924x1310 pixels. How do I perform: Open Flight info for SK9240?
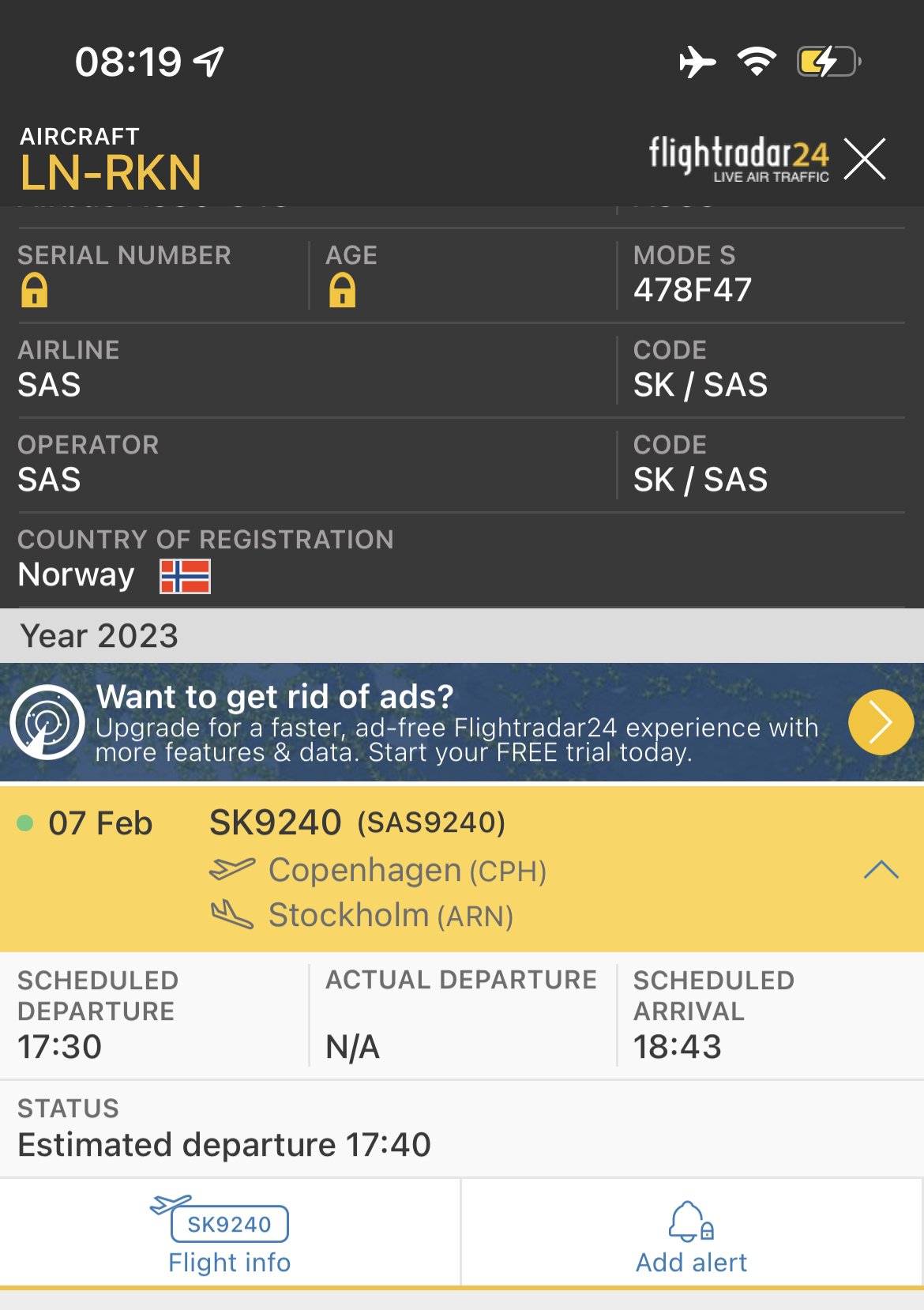point(229,1234)
